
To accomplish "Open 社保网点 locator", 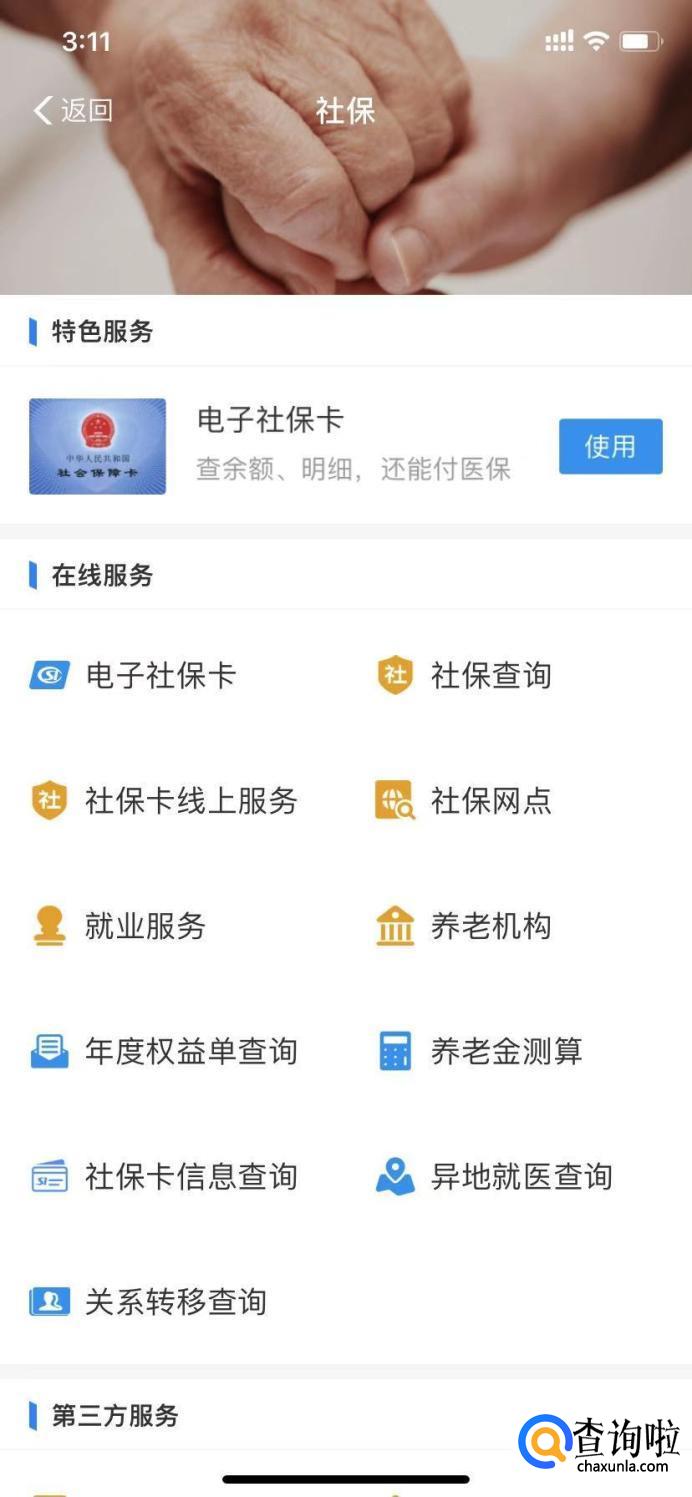I will coord(465,801).
